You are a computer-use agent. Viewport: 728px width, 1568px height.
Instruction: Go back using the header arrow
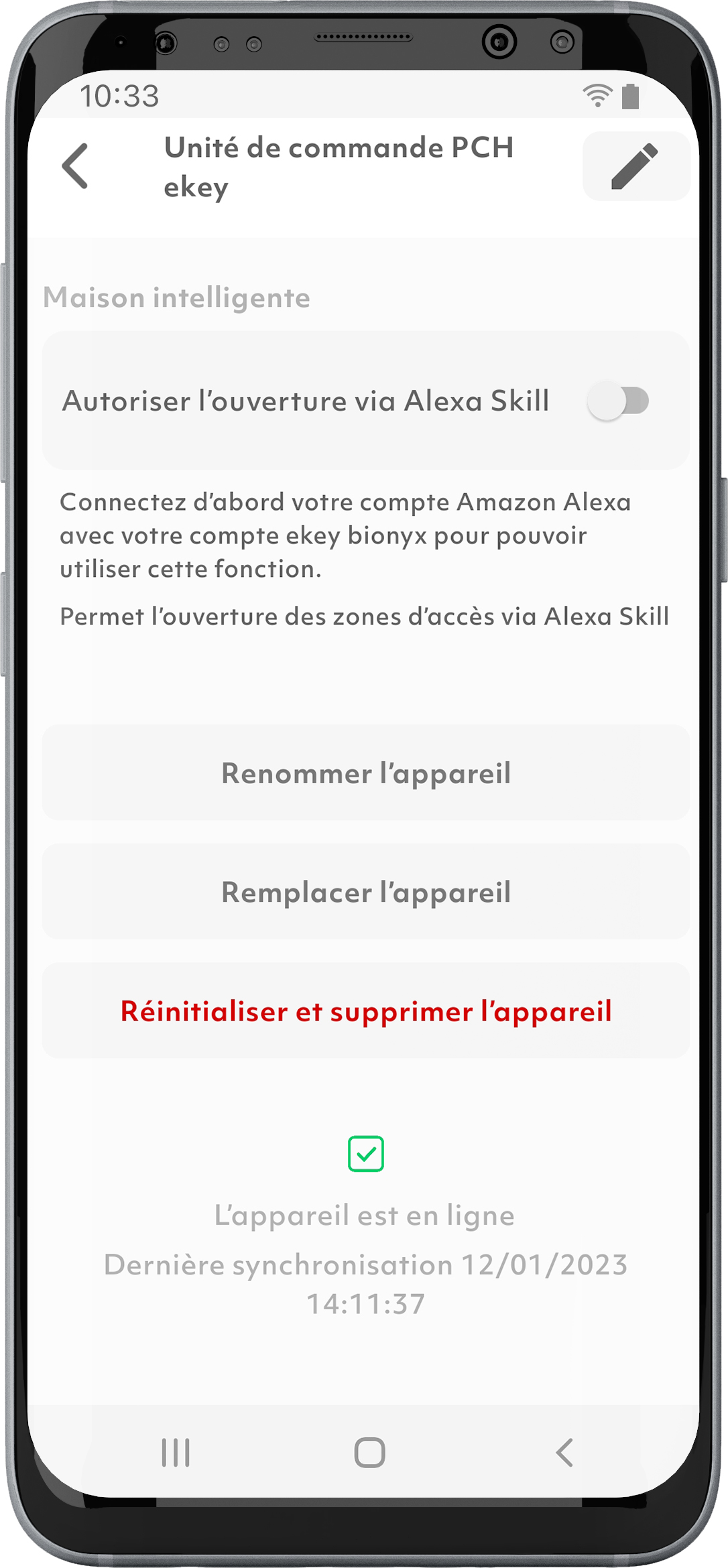tap(75, 166)
